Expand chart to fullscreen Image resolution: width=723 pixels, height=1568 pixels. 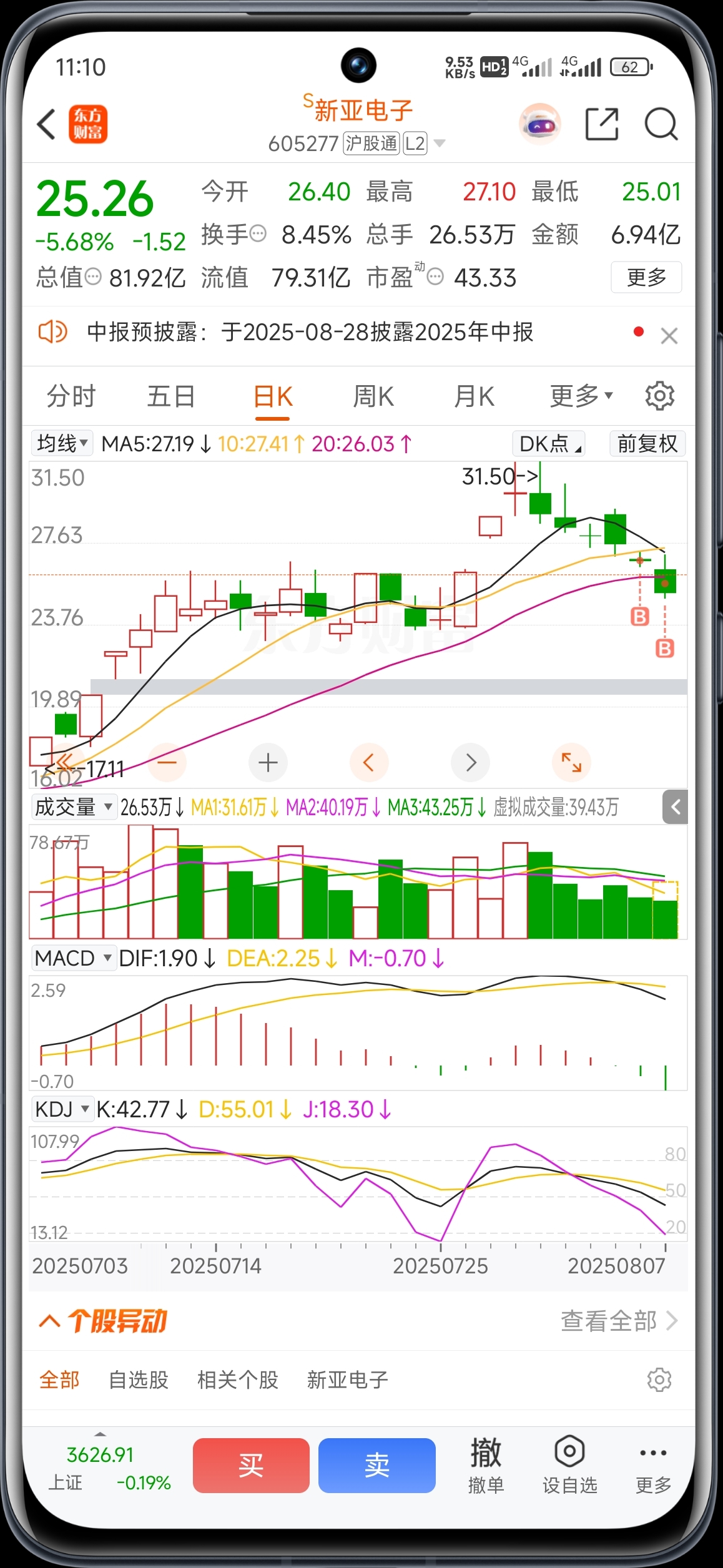coord(571,762)
